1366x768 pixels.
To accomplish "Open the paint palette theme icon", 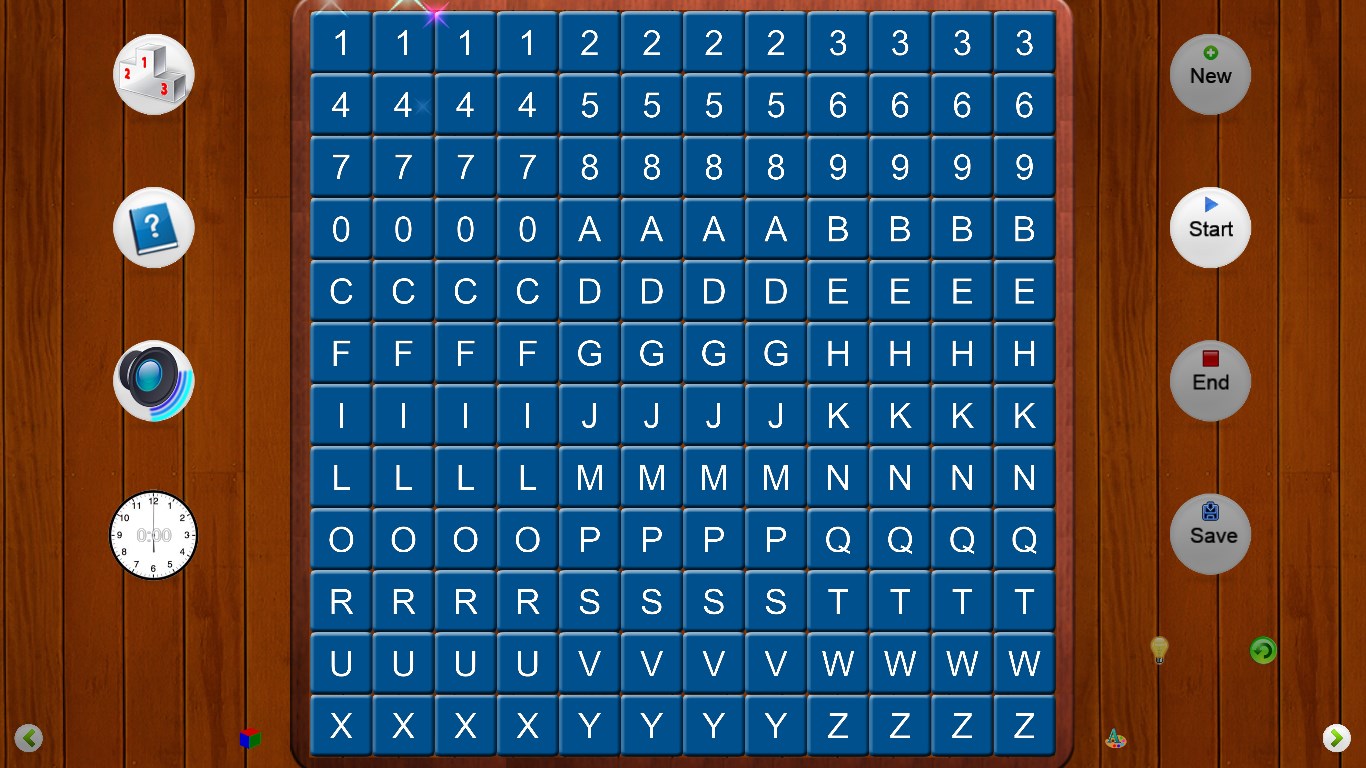I will 1115,739.
